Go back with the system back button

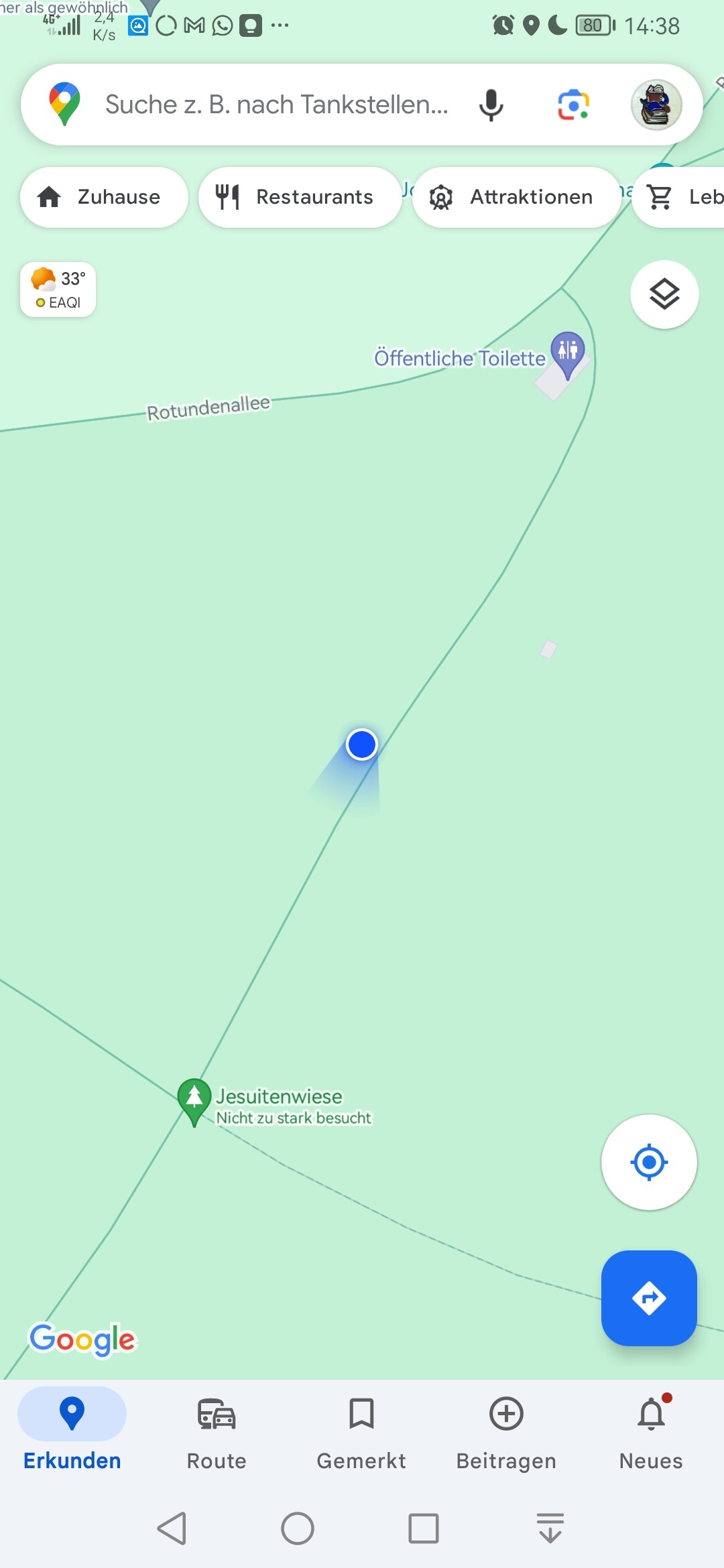(172, 1528)
